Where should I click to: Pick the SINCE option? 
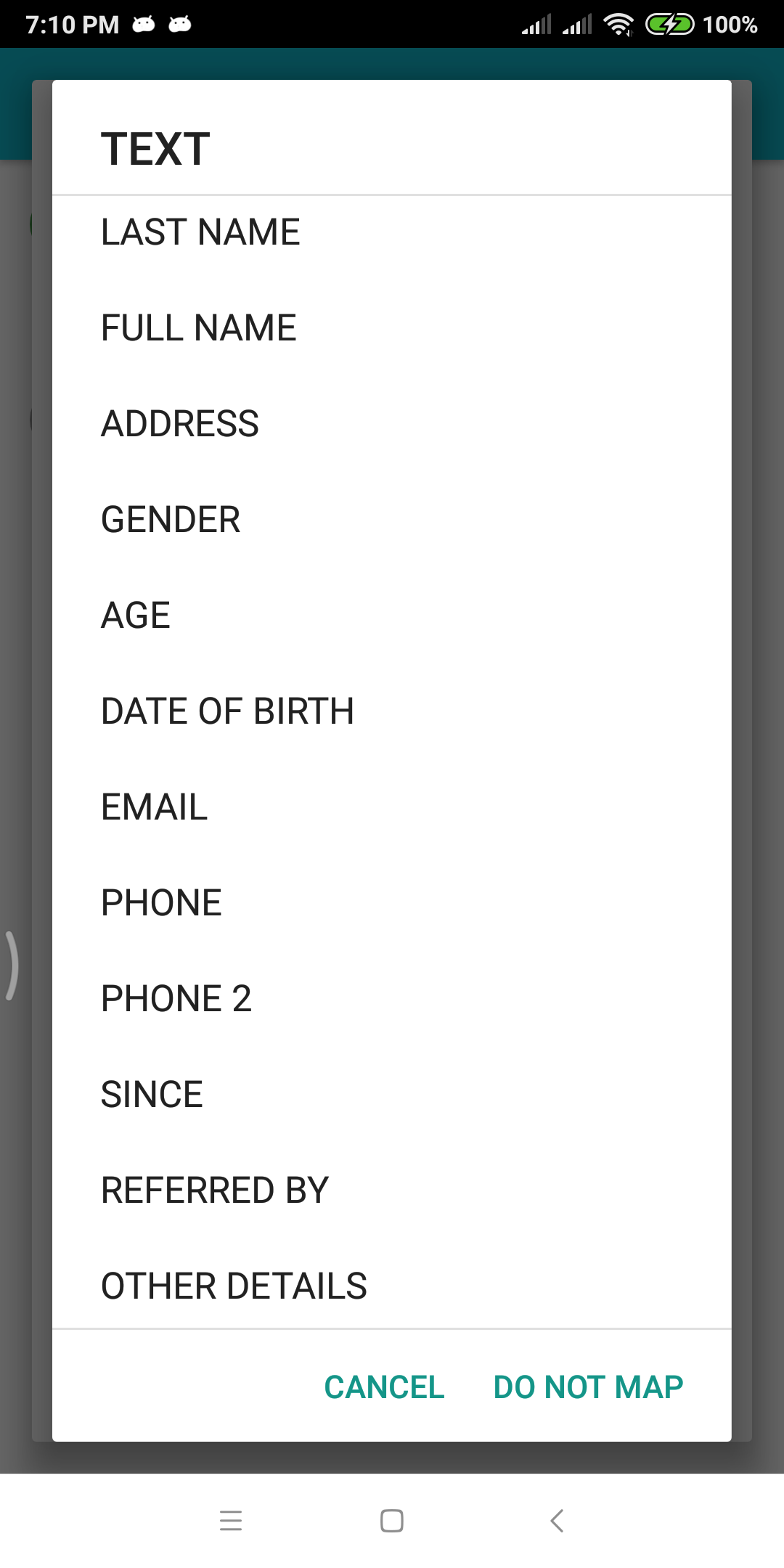pos(391,1095)
